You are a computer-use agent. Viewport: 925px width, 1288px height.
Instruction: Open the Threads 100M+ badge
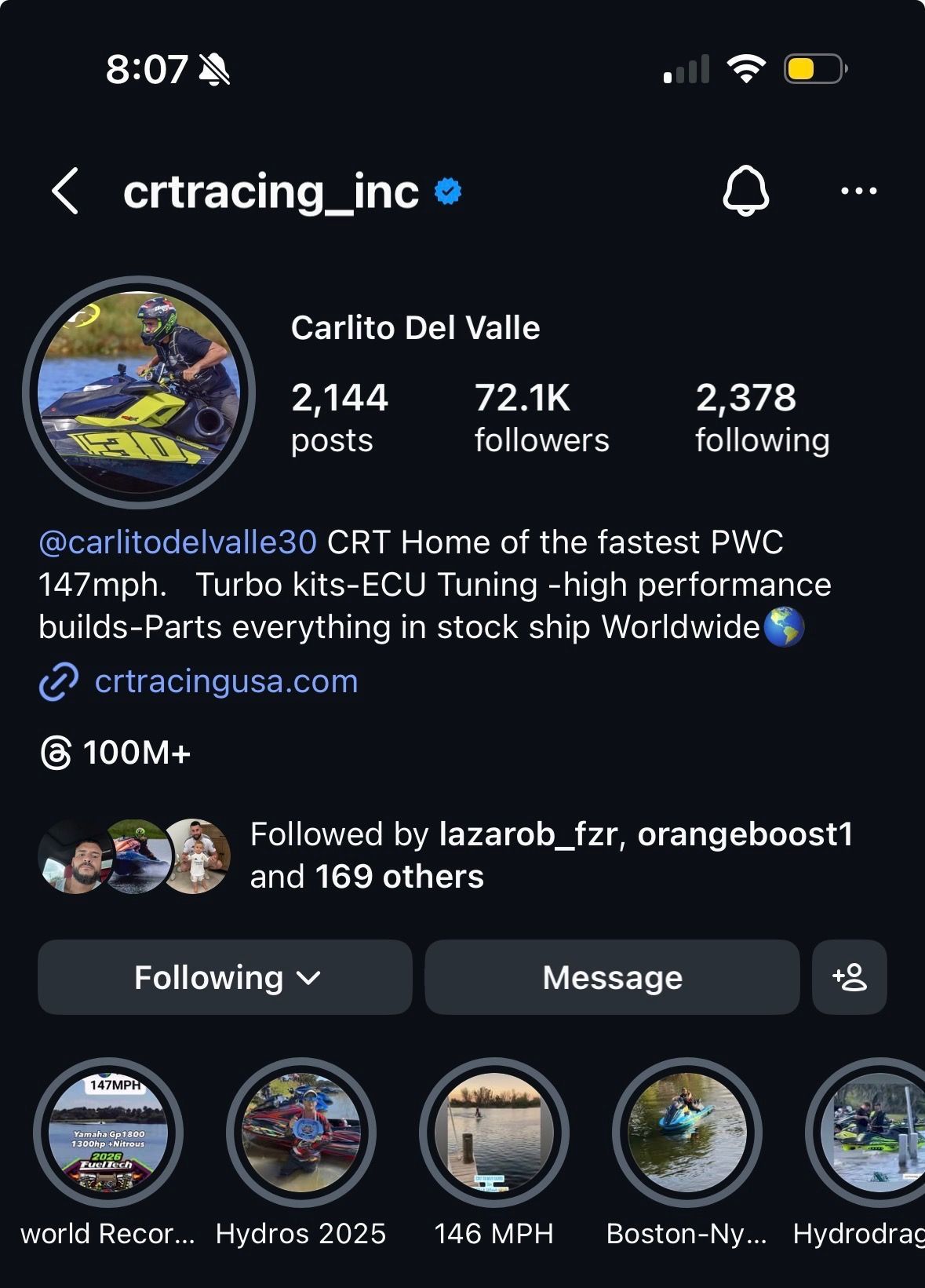coord(116,753)
